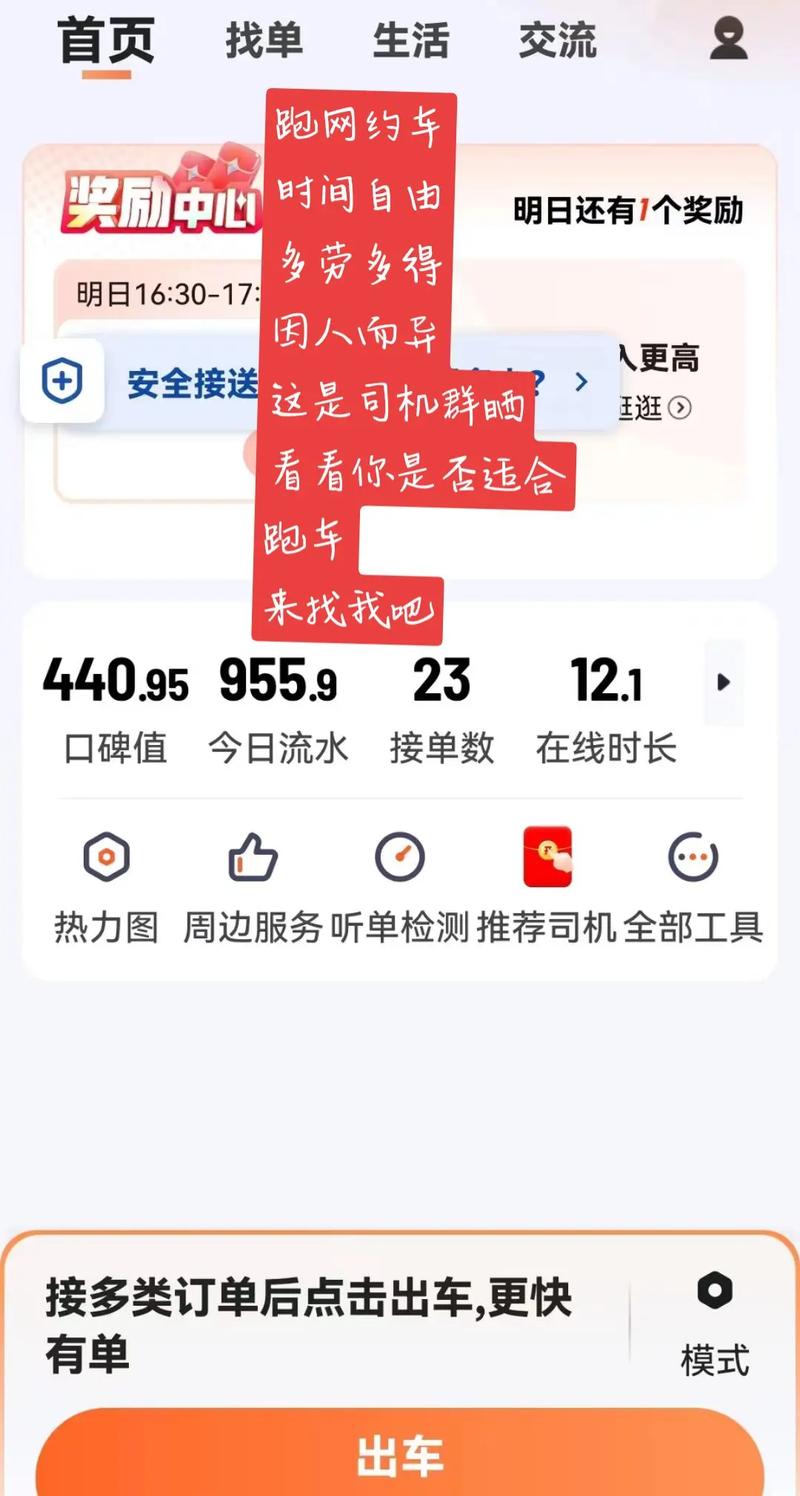This screenshot has height=1496, width=800.
Task: Select the 交流 tab
Action: (x=557, y=41)
